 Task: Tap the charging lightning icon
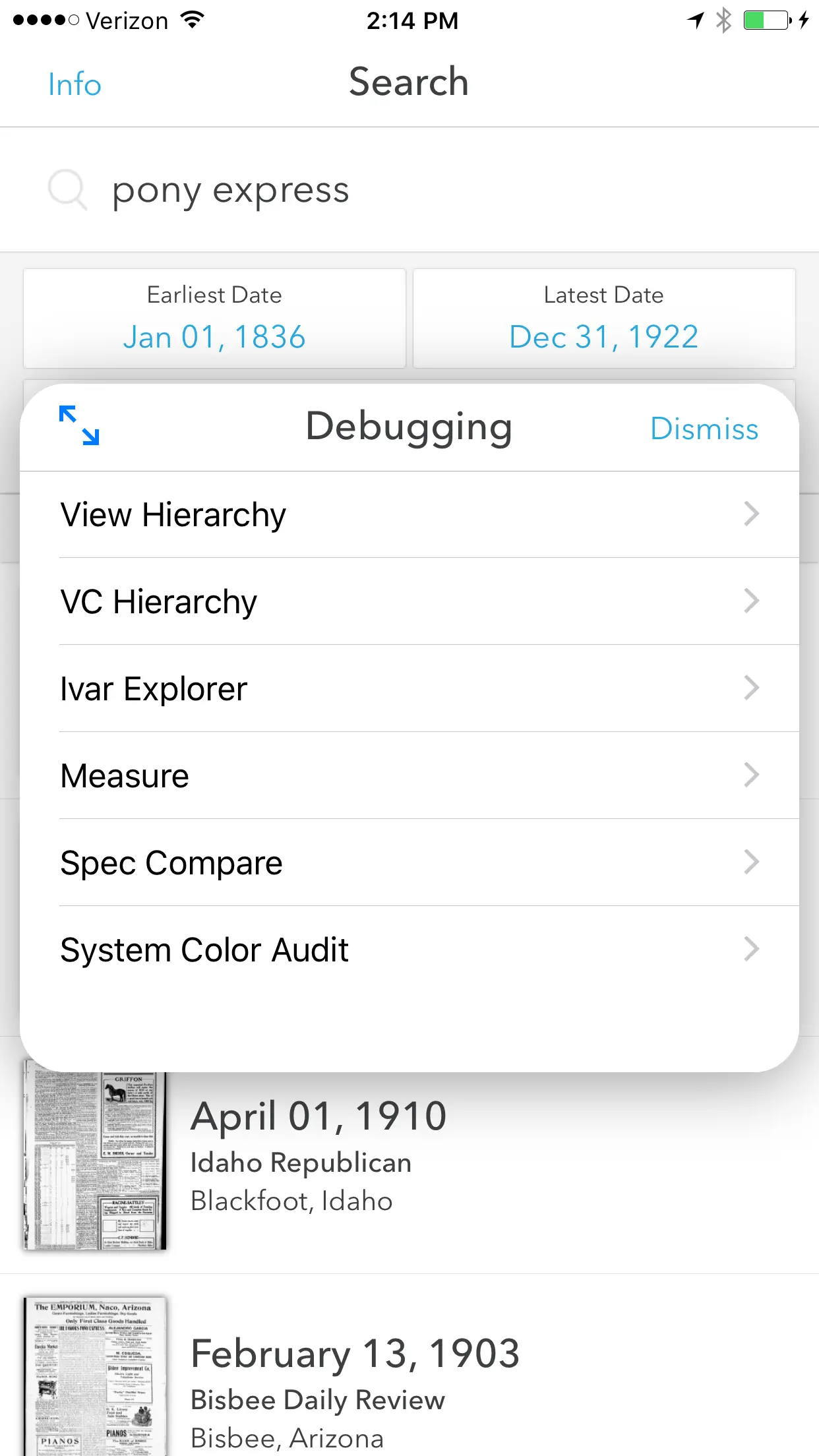pyautogui.click(x=804, y=20)
